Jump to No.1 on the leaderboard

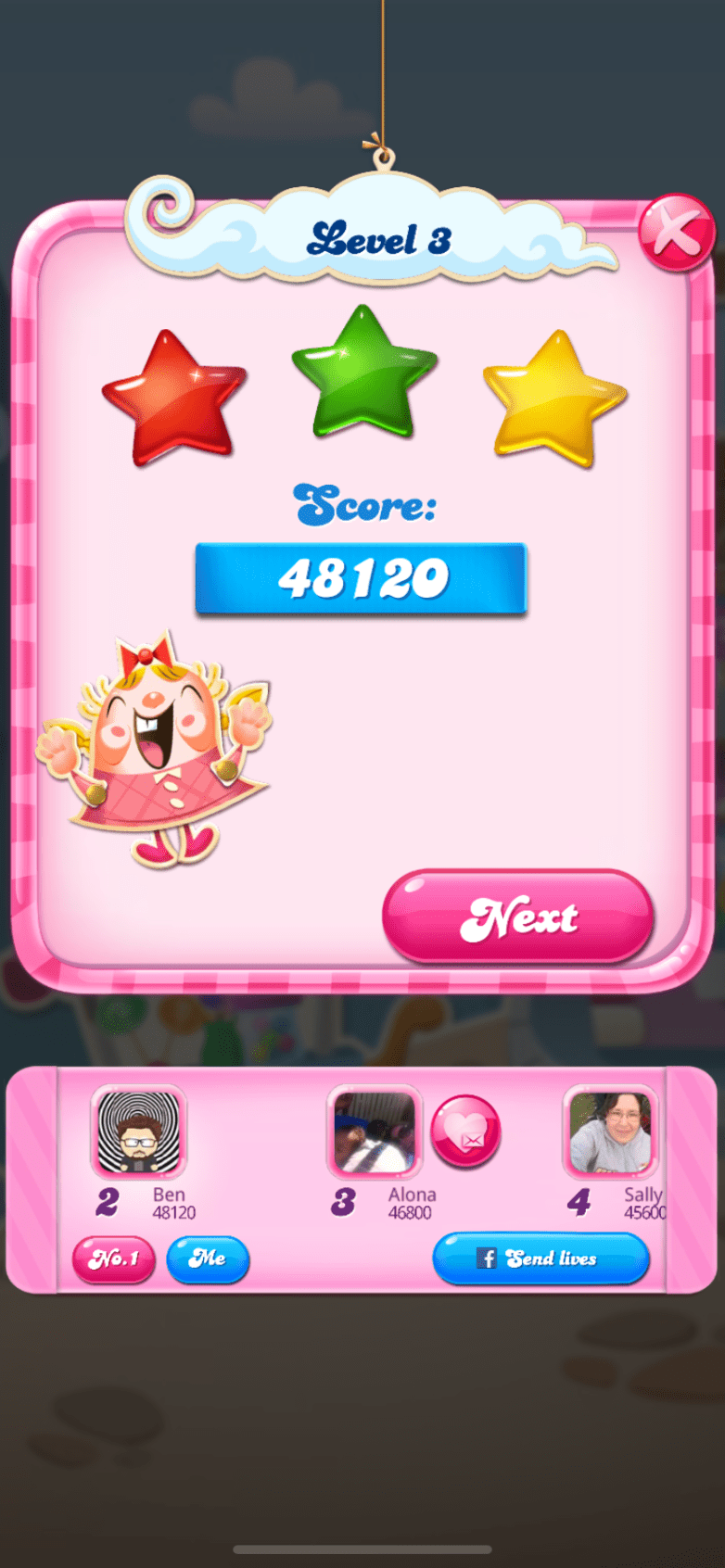point(113,1259)
